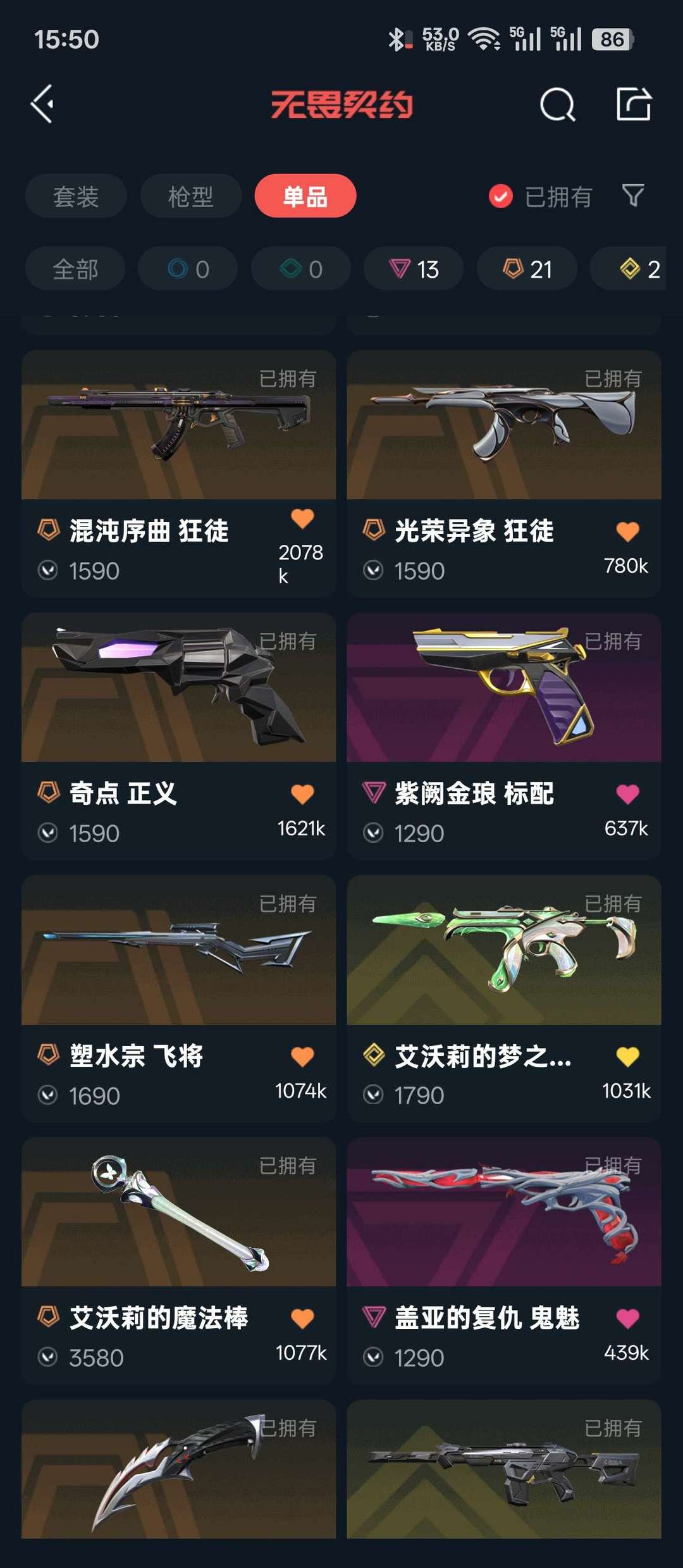Unfavorite the 奇点 正义 skin heart

[303, 793]
